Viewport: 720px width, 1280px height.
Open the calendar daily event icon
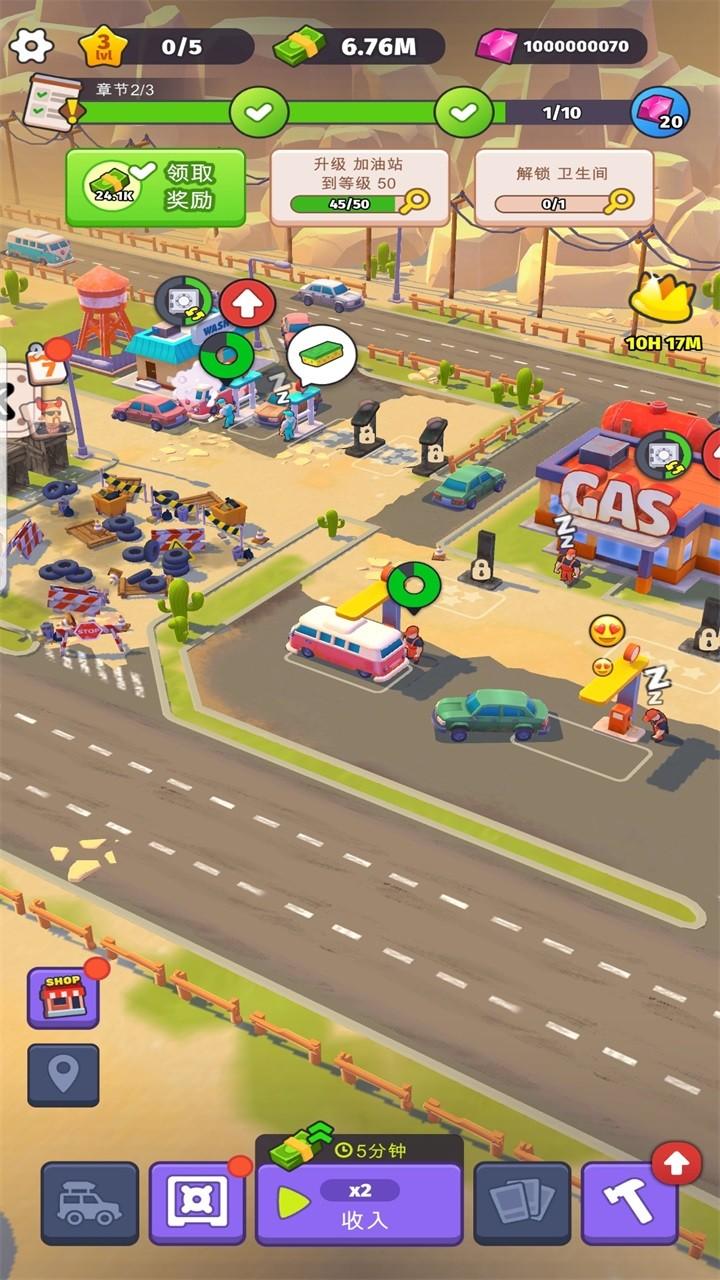coord(46,366)
